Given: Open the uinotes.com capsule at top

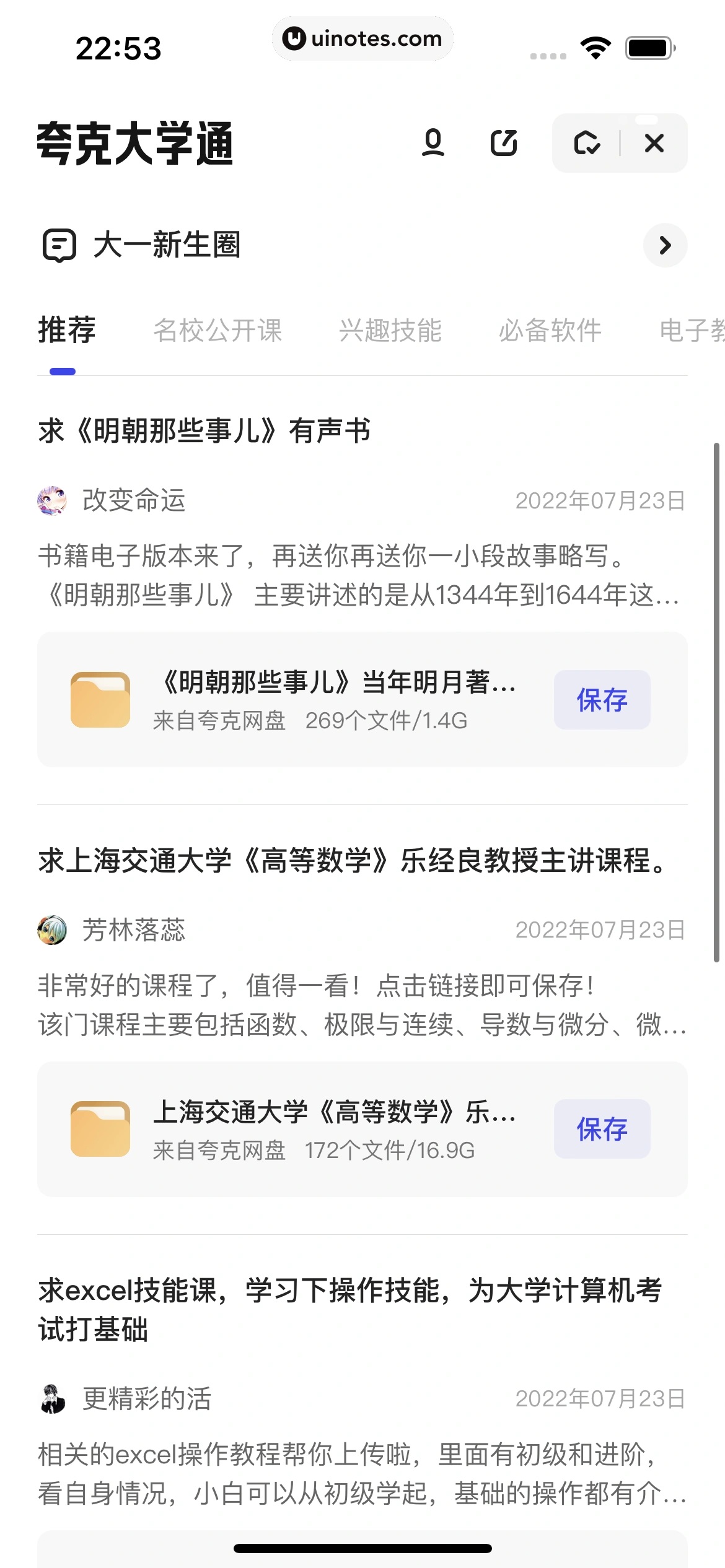Looking at the screenshot, I should coord(362,38).
